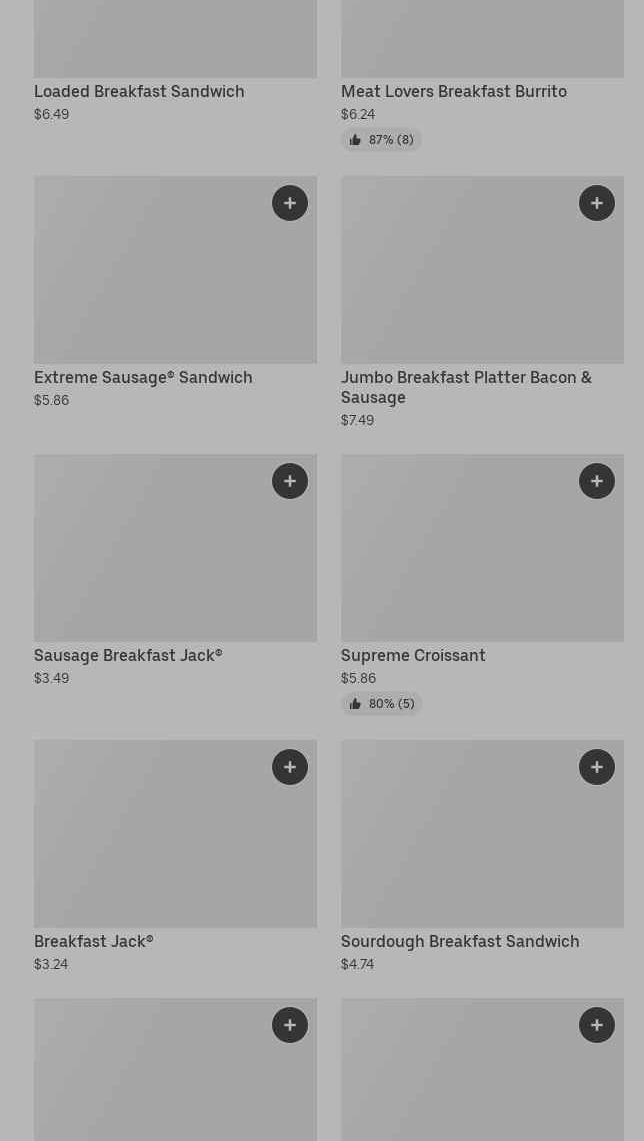Screen dimensions: 644x1141
Task: Open Jumbo Breakfast Platter Bacon & Sausage card
Action: (466, 386)
